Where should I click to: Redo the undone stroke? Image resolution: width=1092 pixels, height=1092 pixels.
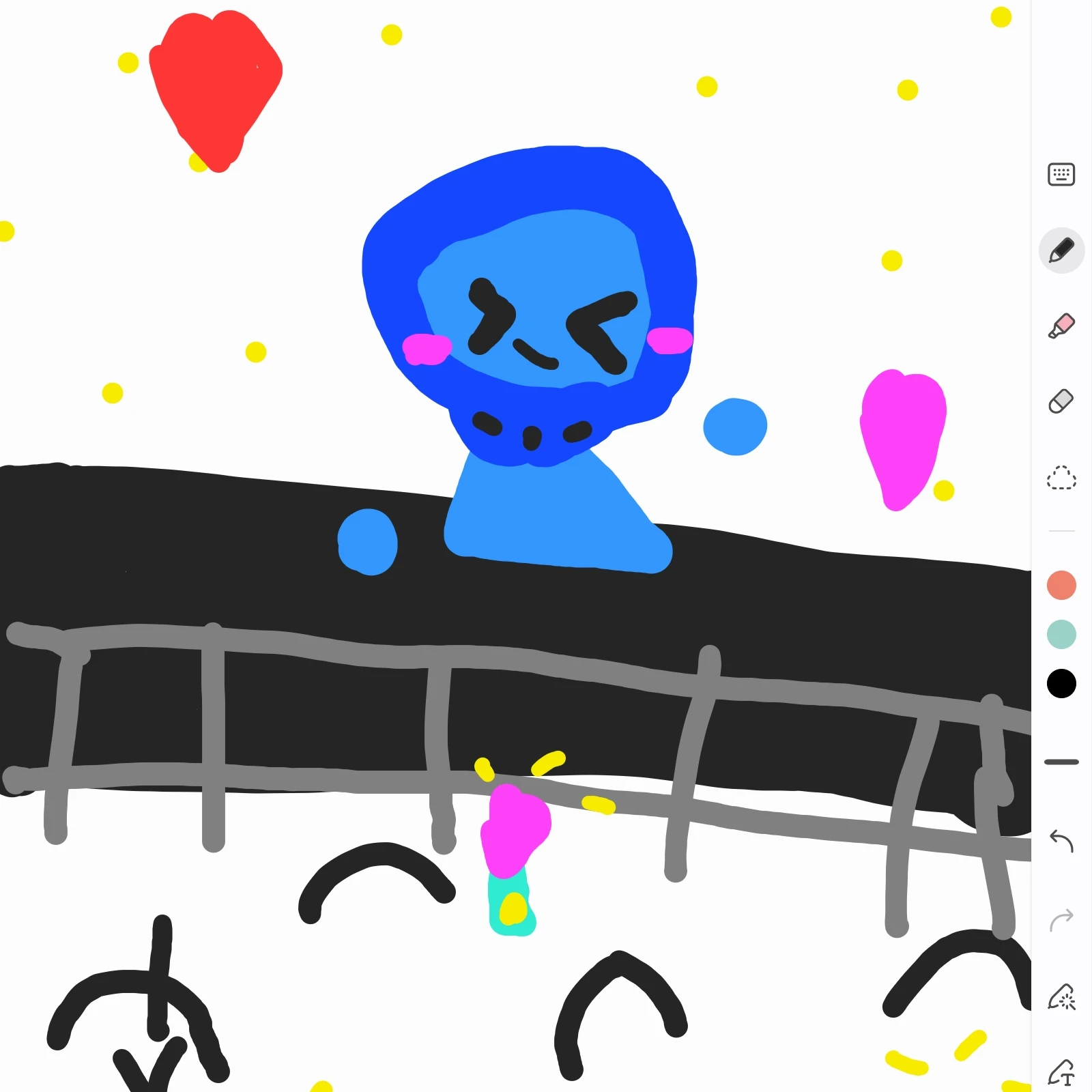tap(1061, 920)
